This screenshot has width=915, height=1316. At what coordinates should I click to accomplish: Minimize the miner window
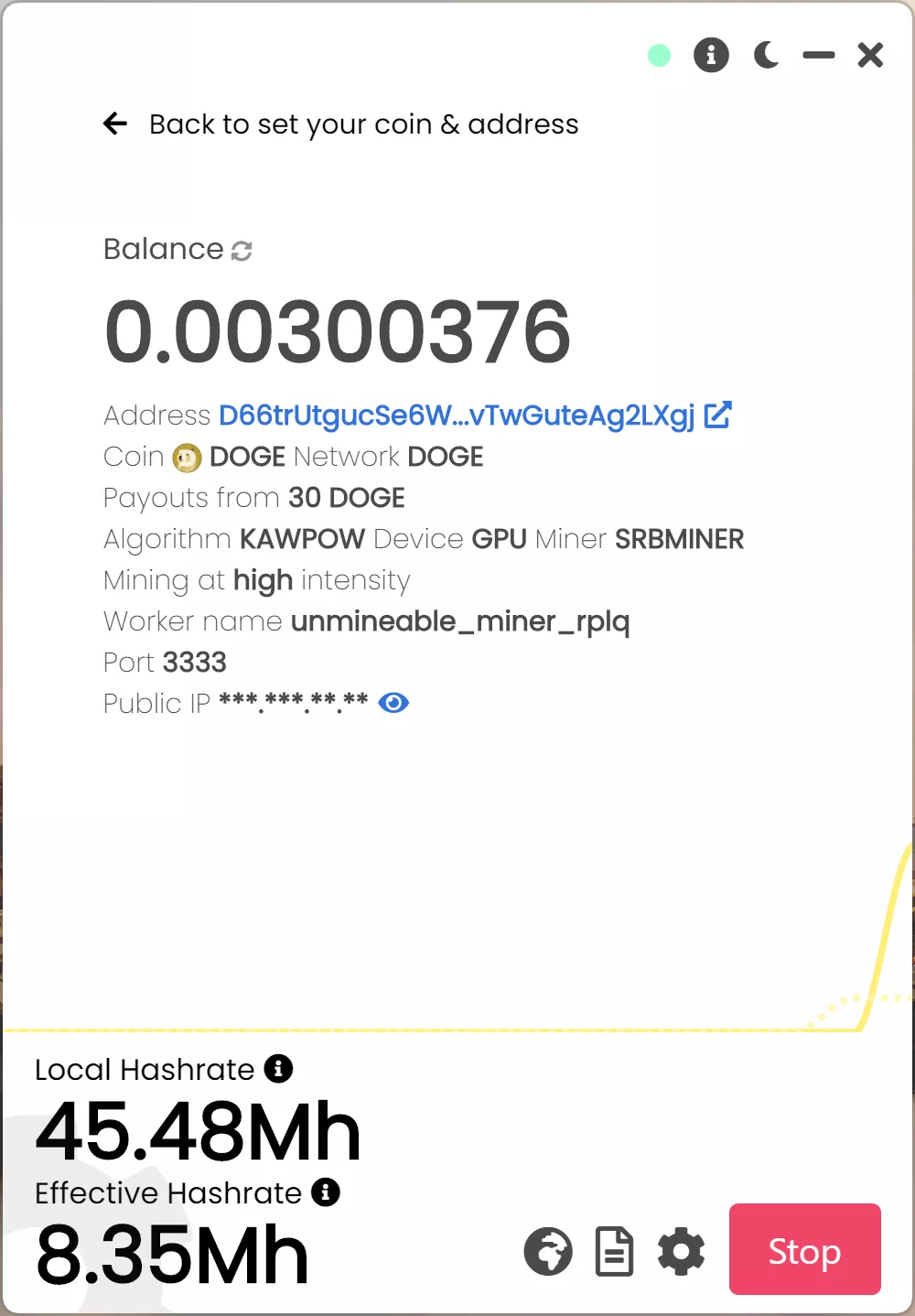pos(818,55)
